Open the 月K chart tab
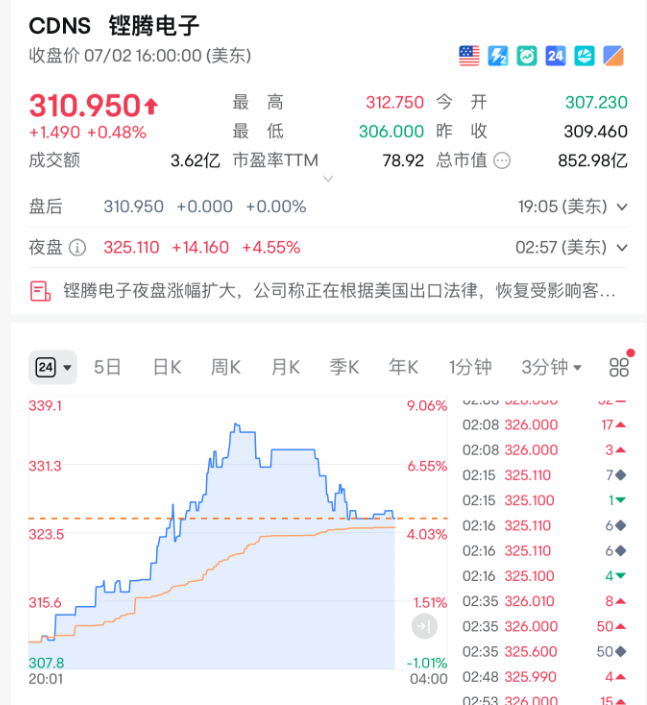This screenshot has width=647, height=705. click(285, 367)
